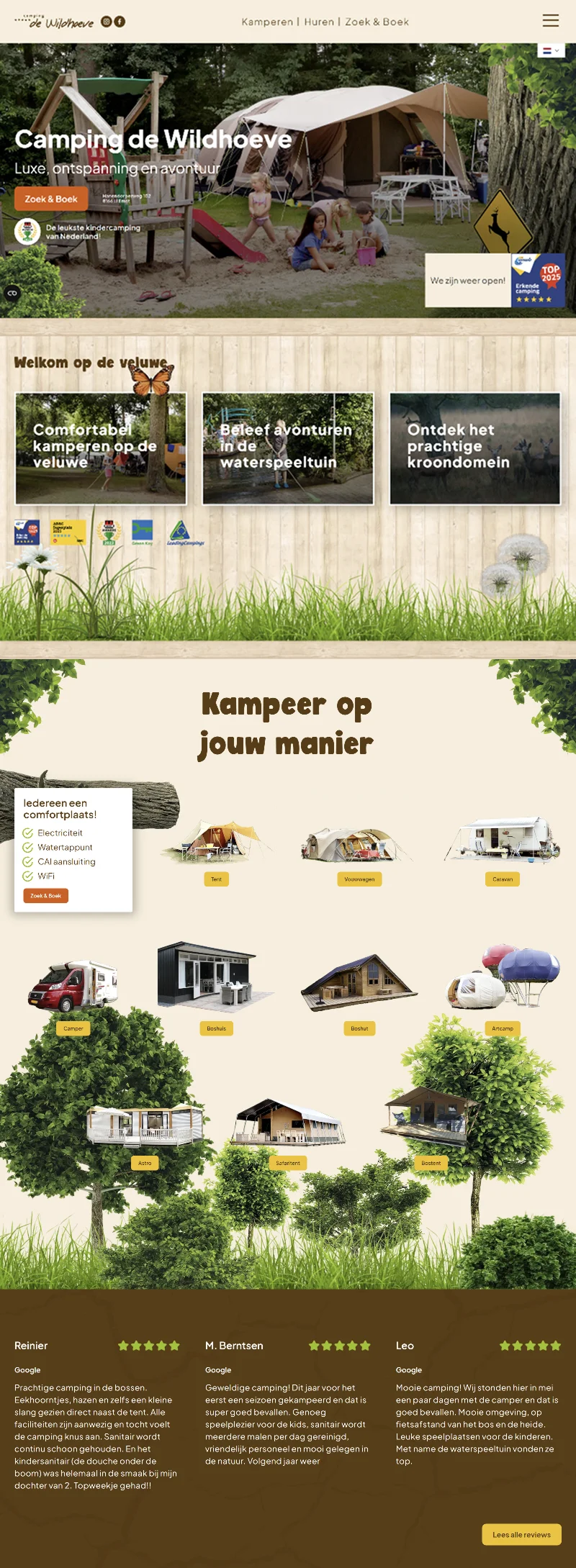Viewport: 576px width, 1568px height.
Task: View the Boshut accommodation
Action: pyautogui.click(x=359, y=1029)
